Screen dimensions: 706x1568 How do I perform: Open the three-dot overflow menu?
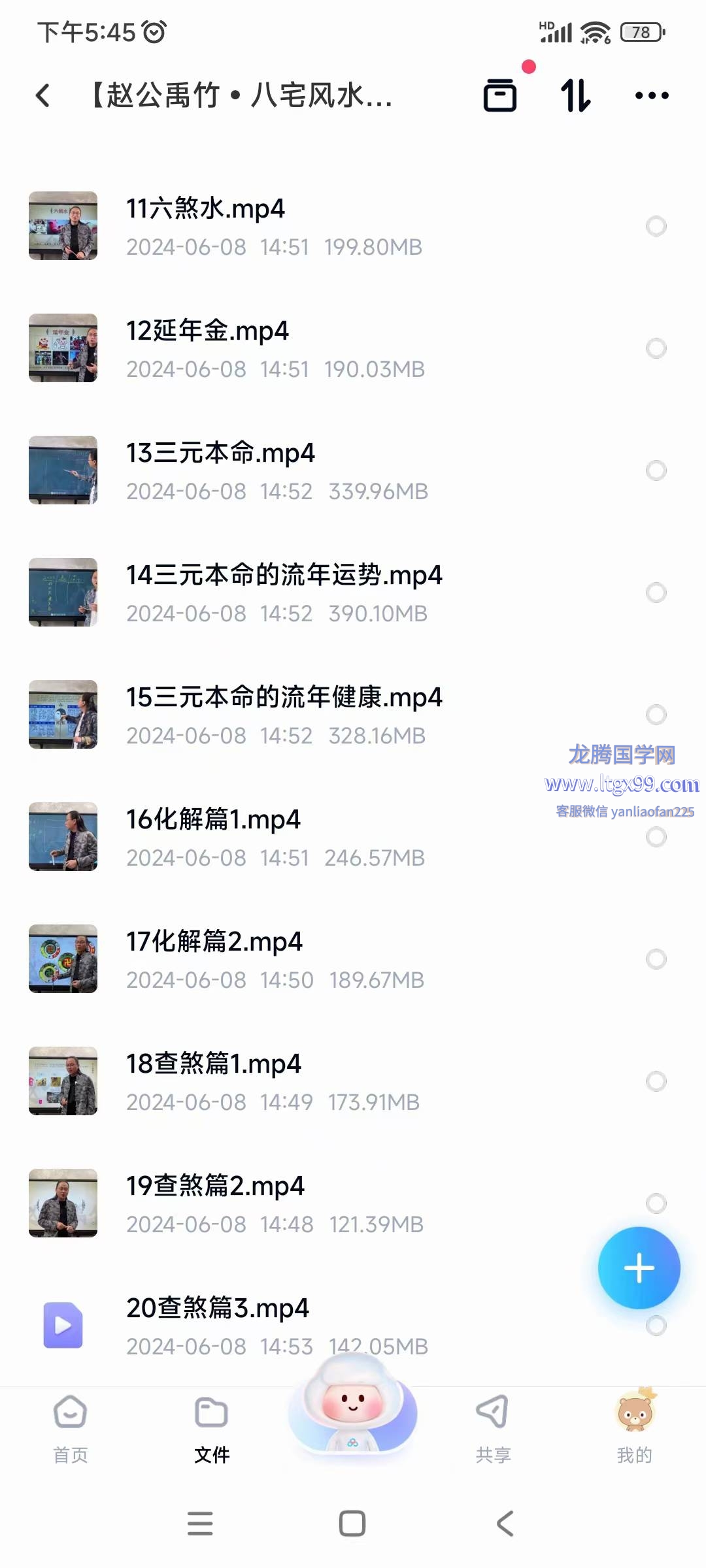click(652, 95)
